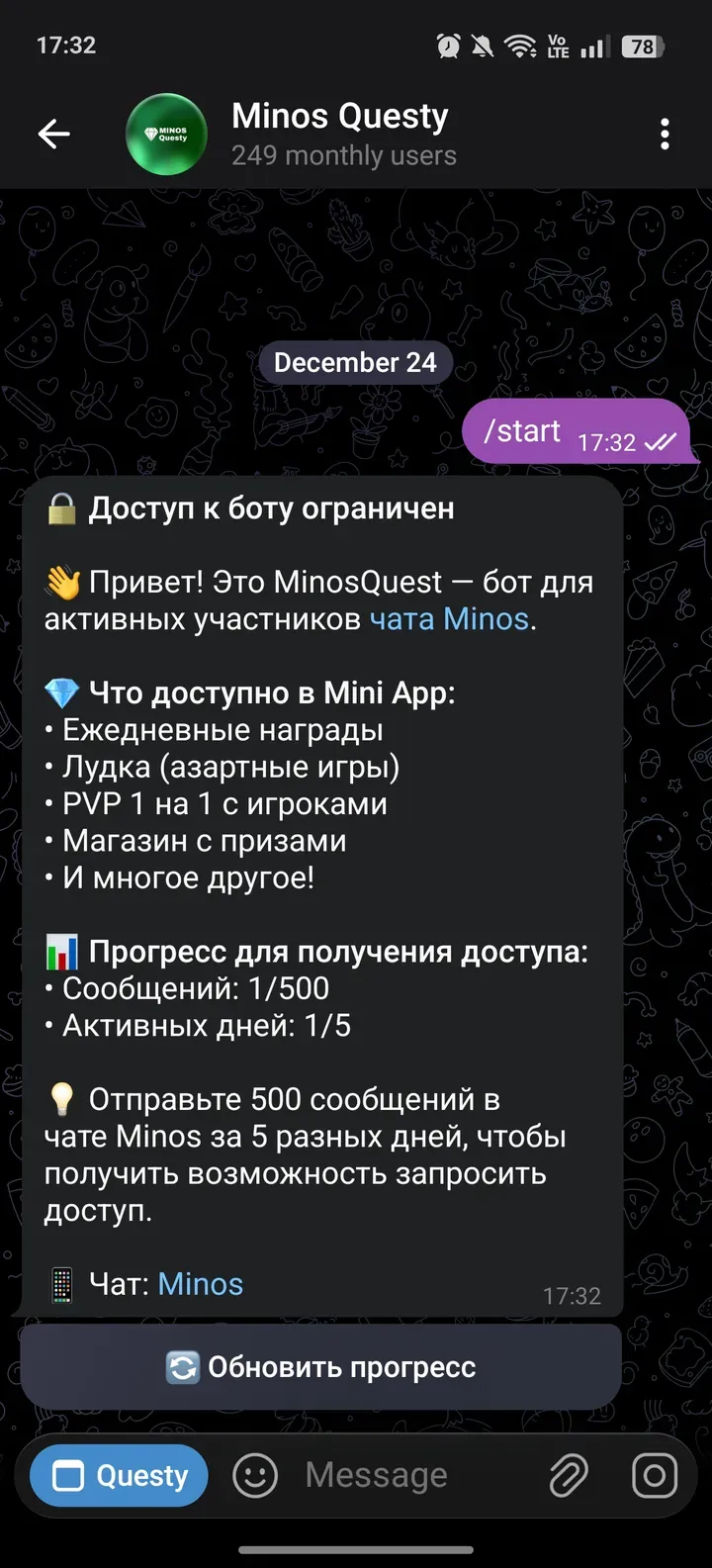Viewport: 712px width, 1568px height.
Task: Tap the refresh icon on the progress button
Action: (181, 1366)
